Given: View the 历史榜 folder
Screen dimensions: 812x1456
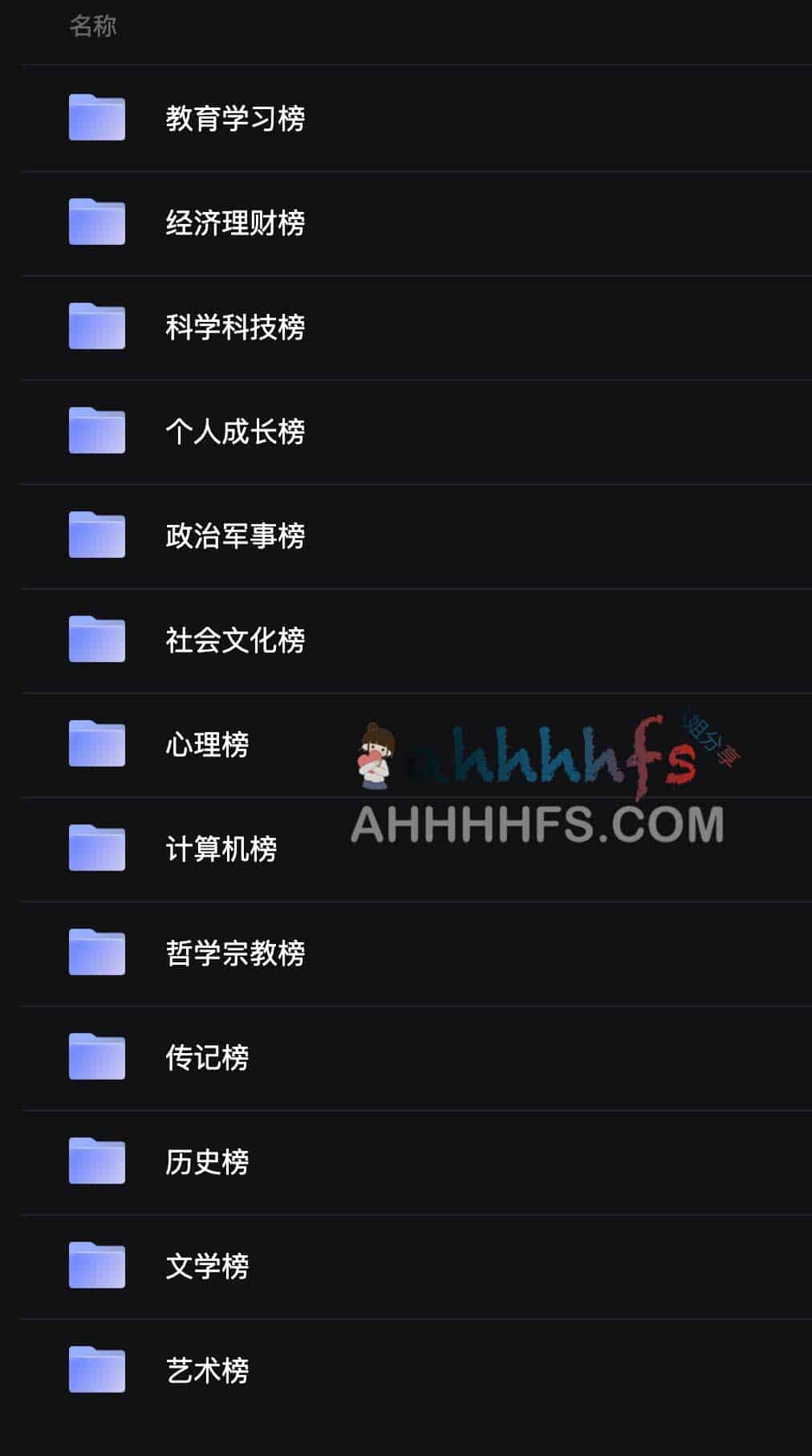Looking at the screenshot, I should click(207, 1162).
